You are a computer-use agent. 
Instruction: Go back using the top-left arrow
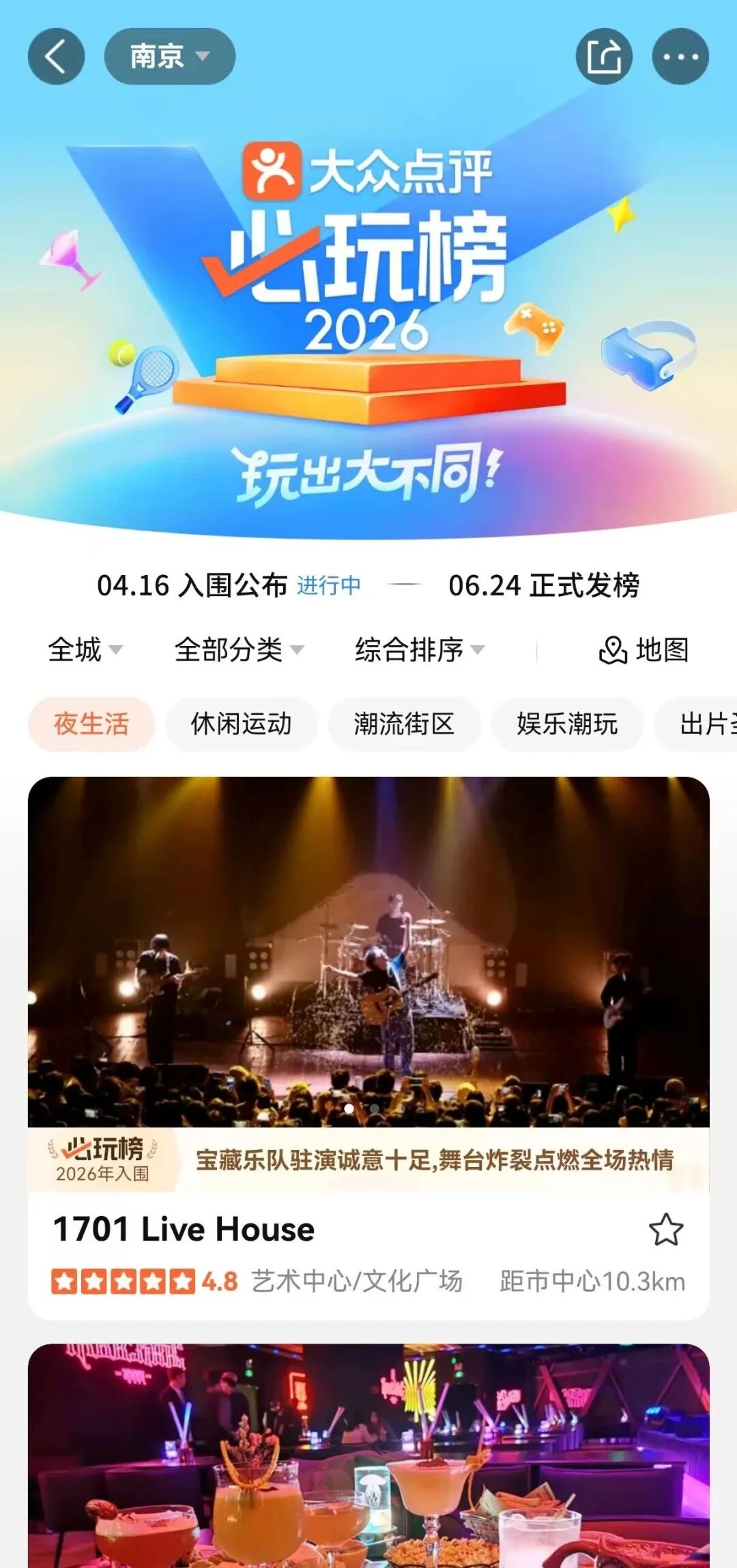click(x=56, y=56)
